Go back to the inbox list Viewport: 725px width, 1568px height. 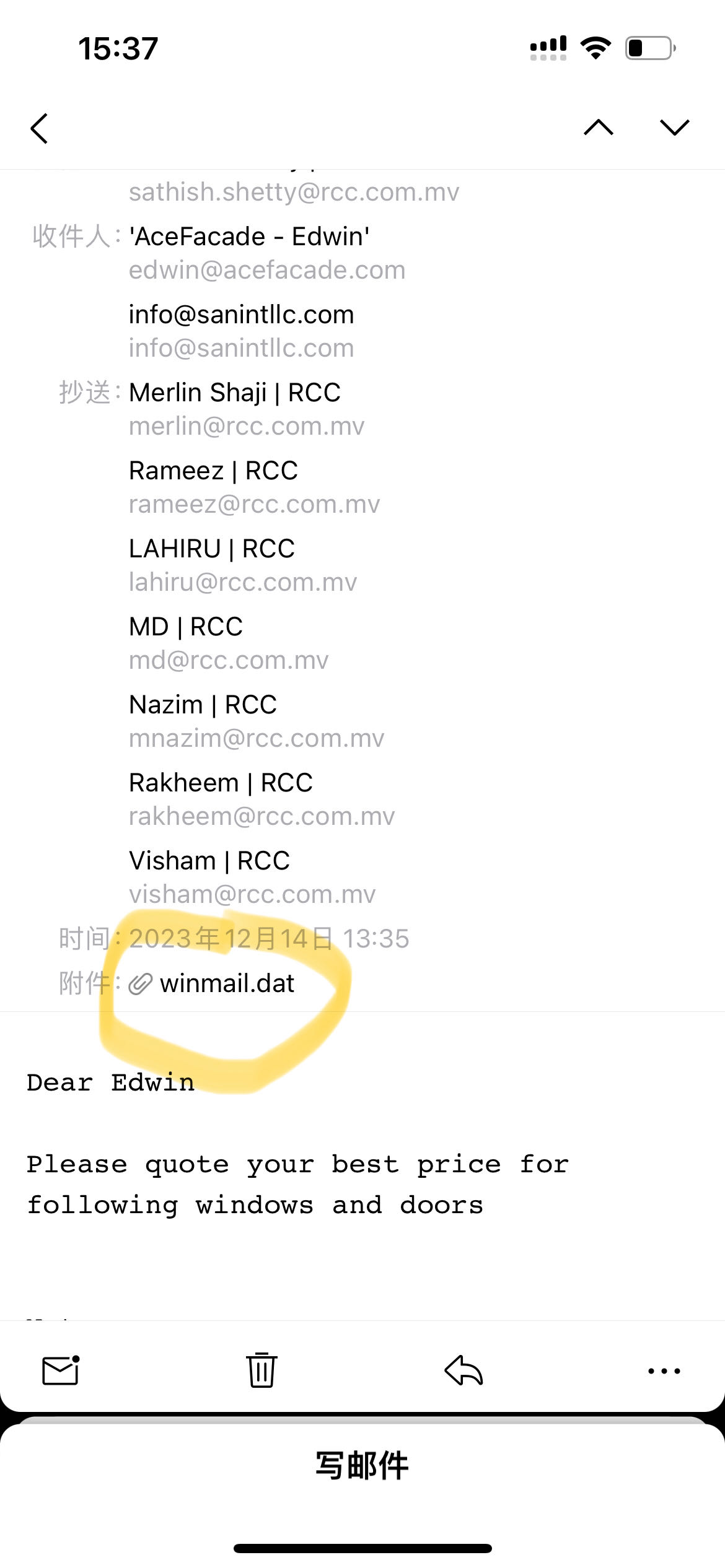pos(40,129)
